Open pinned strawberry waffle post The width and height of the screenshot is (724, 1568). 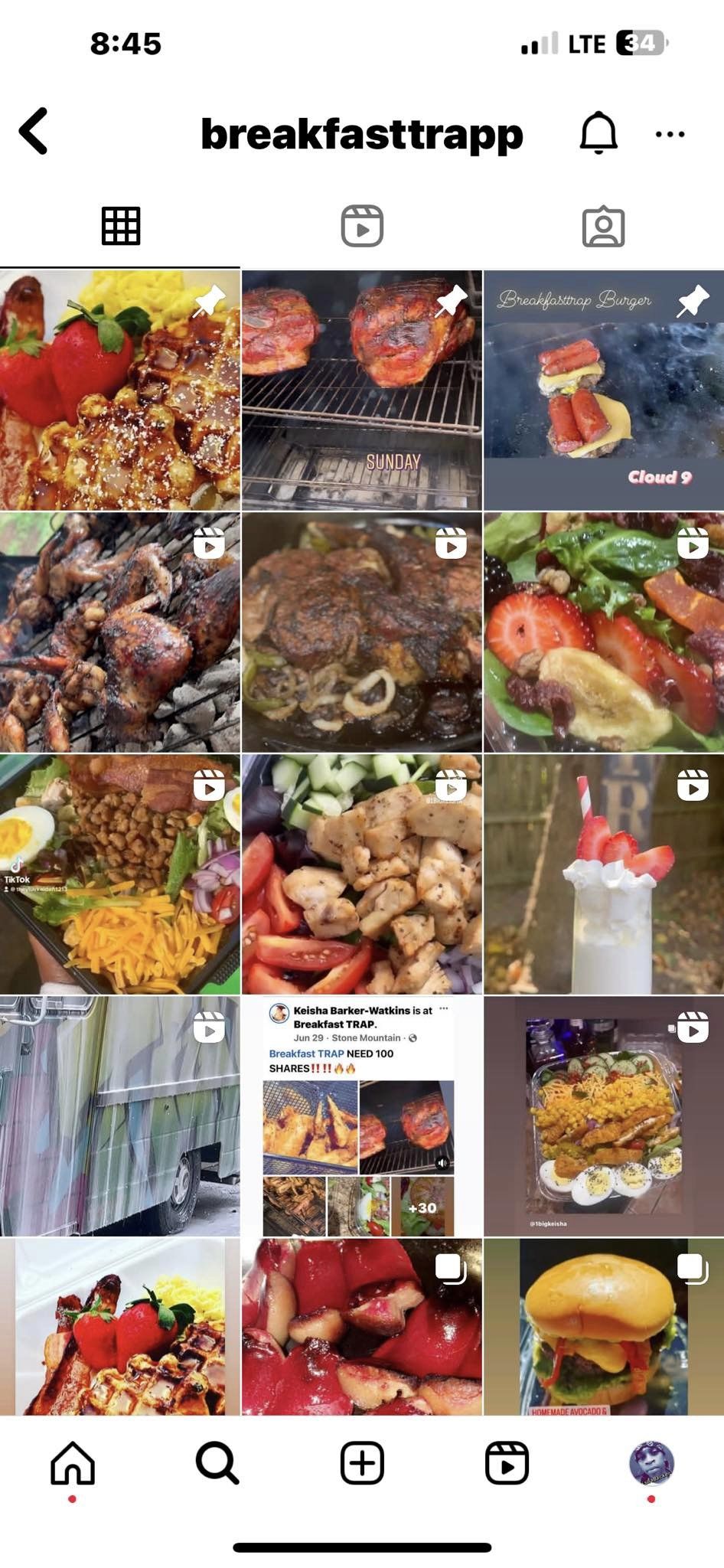click(119, 390)
